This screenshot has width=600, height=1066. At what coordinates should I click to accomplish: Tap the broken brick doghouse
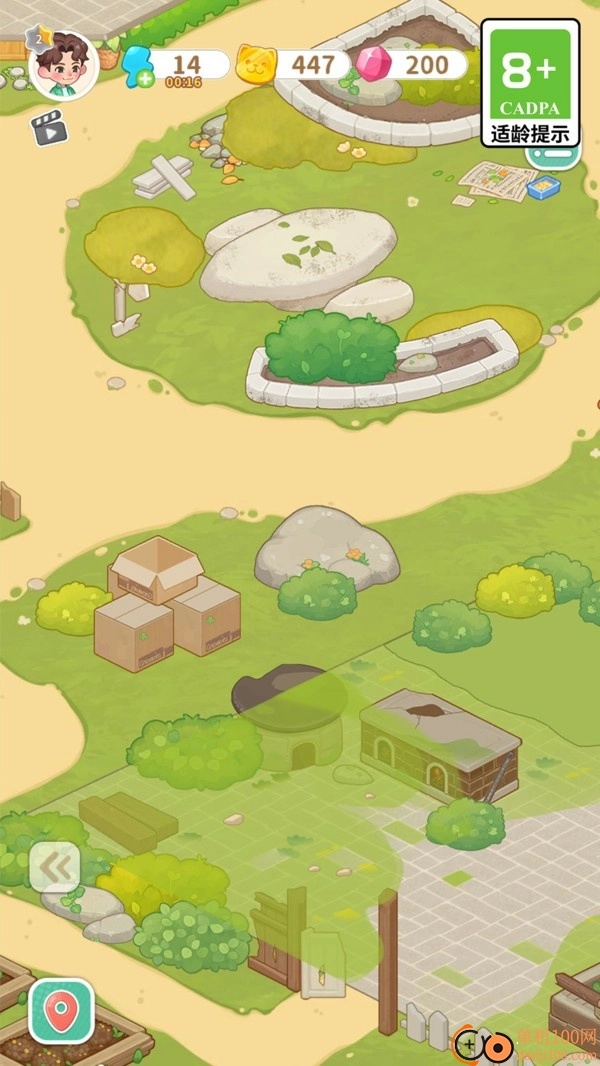pyautogui.click(x=440, y=745)
